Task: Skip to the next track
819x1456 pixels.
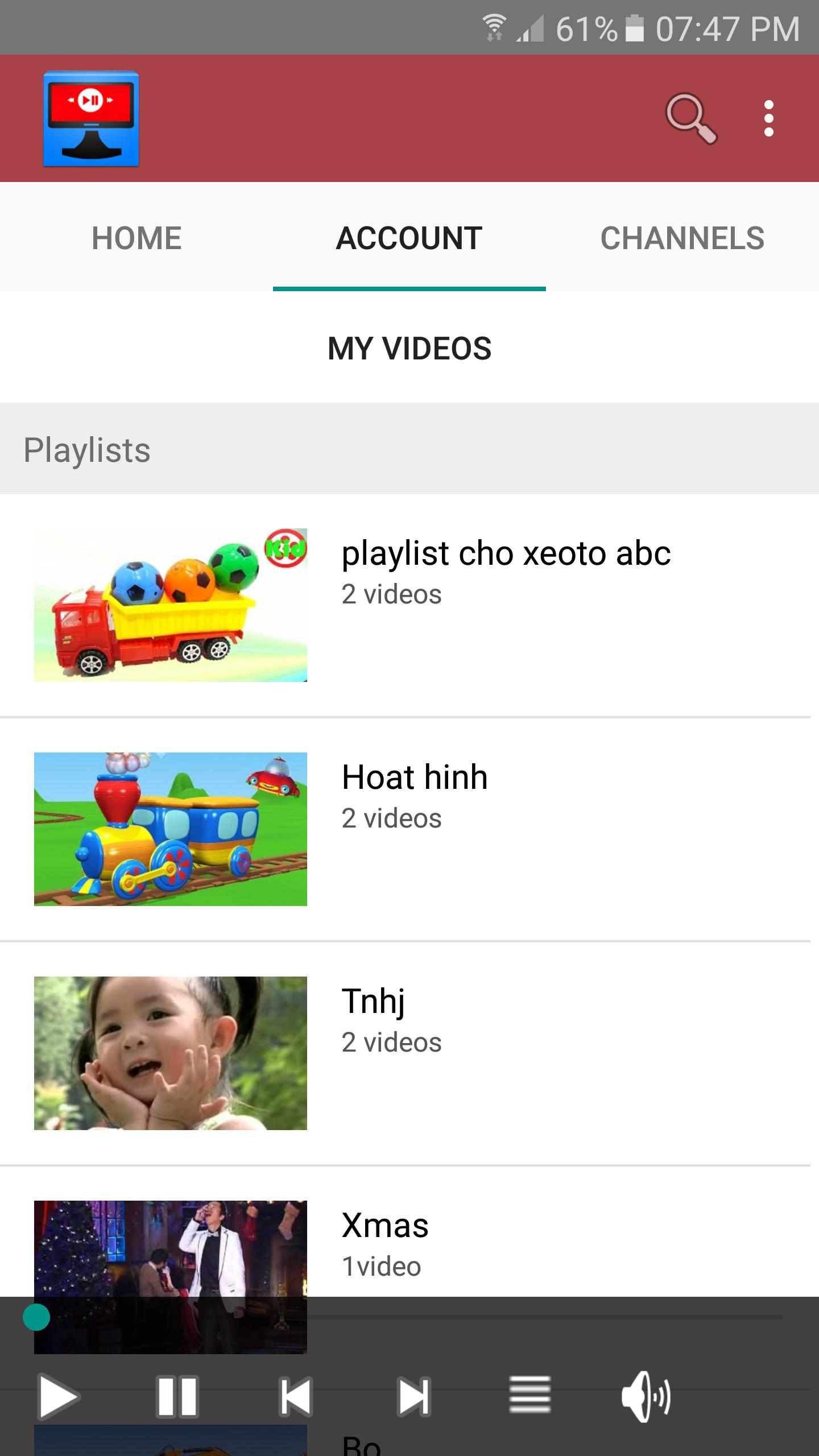Action: click(x=413, y=1396)
